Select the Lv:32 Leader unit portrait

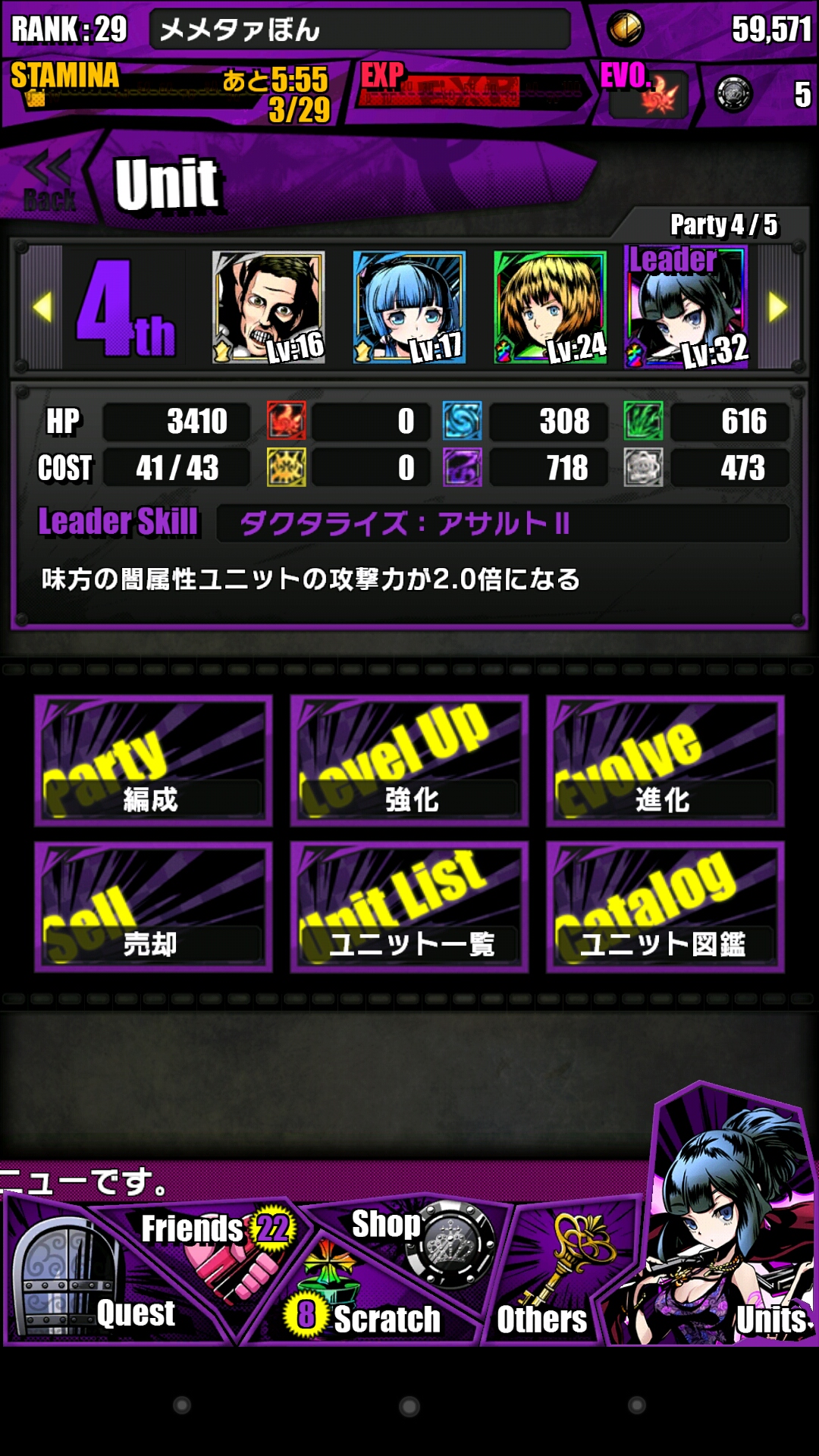point(686,308)
